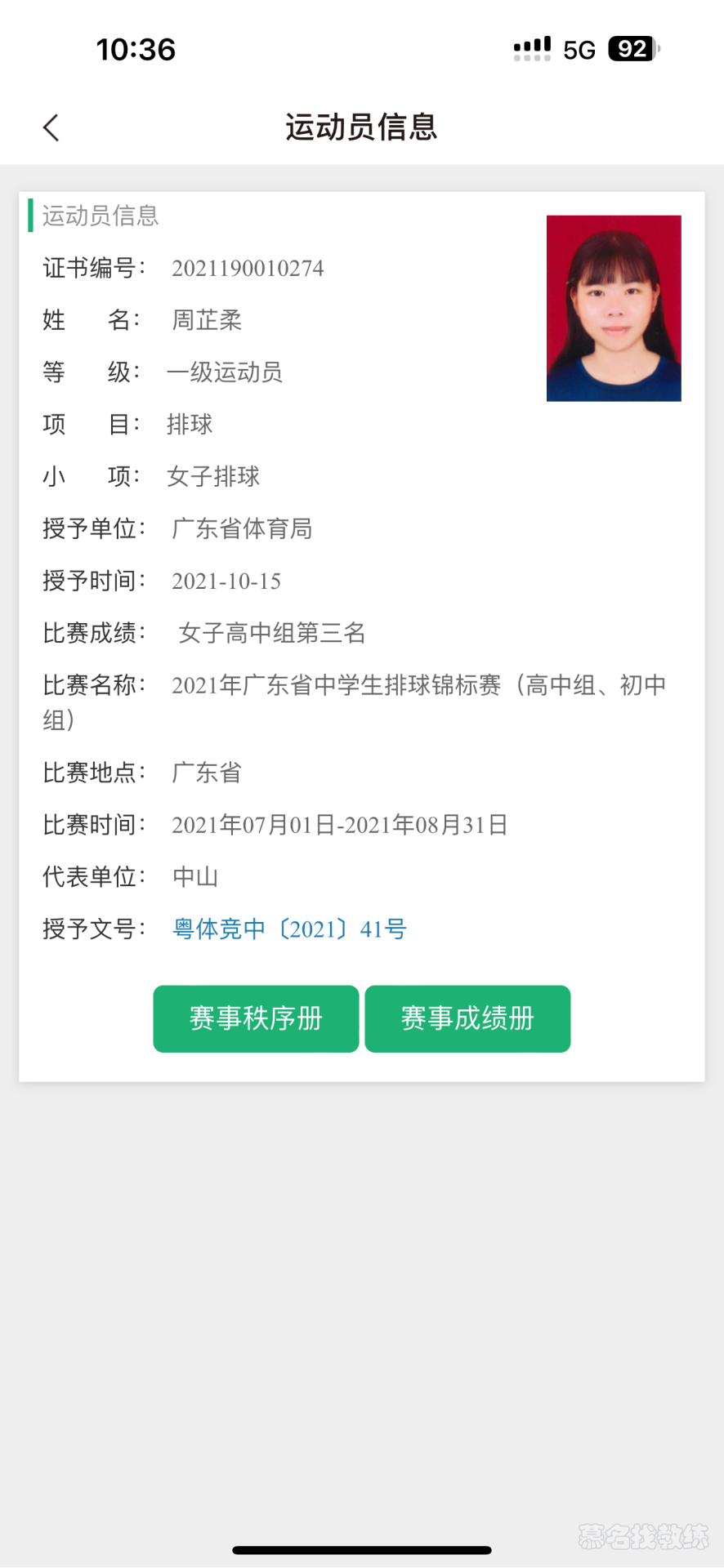Screen dimensions: 724x1568
Task: Open the 赛事成绩册 button
Action: click(467, 1018)
